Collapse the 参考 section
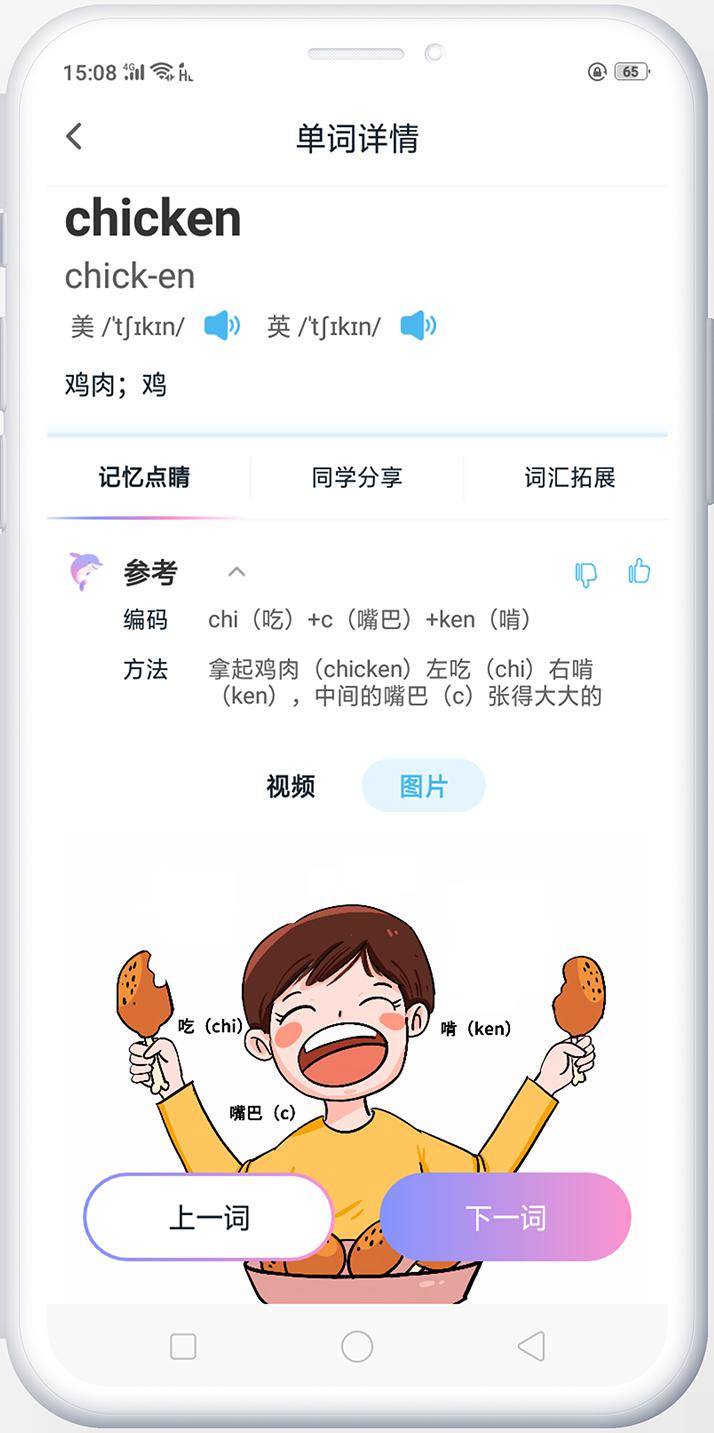Screen dimensions: 714x1433 (x=237, y=572)
